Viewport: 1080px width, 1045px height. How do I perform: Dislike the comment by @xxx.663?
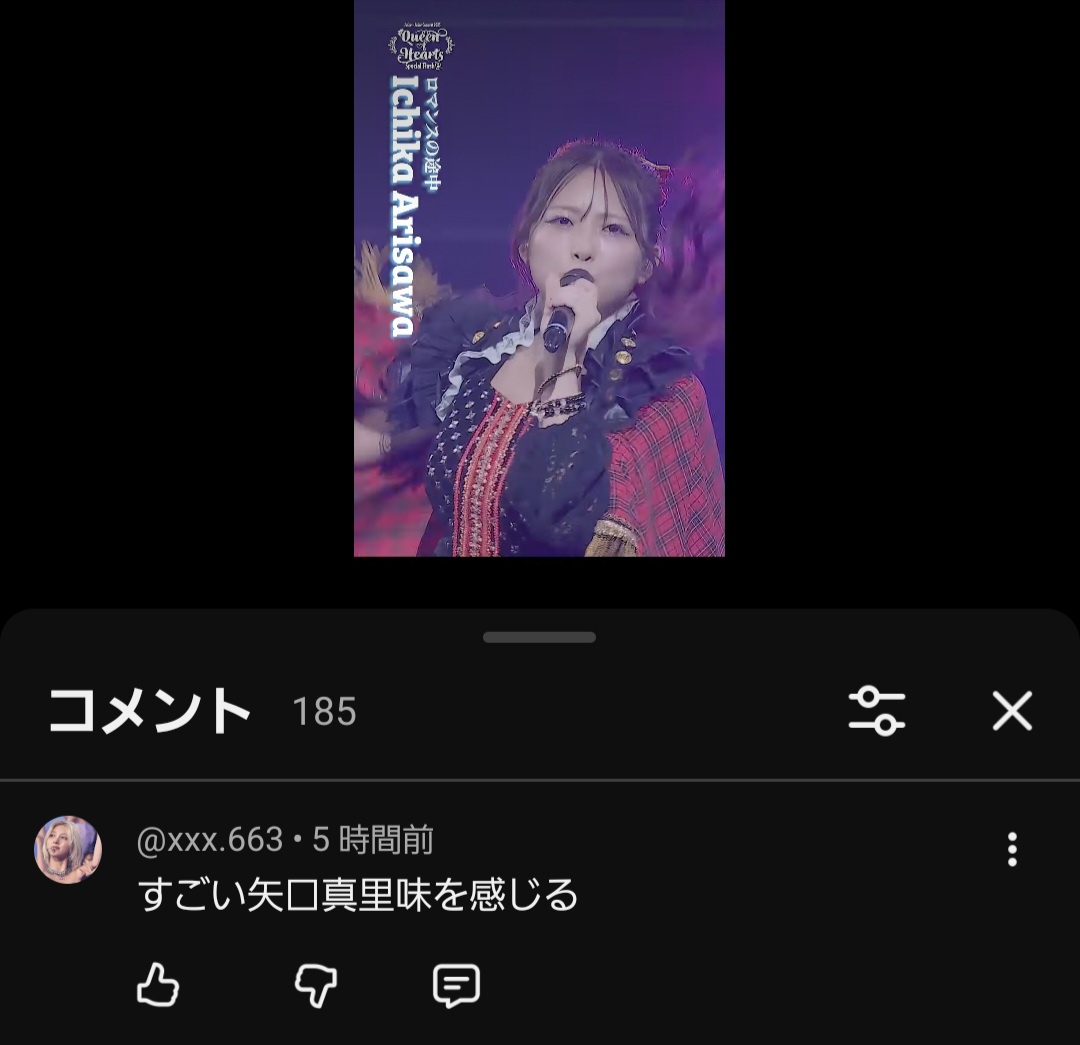coord(315,986)
